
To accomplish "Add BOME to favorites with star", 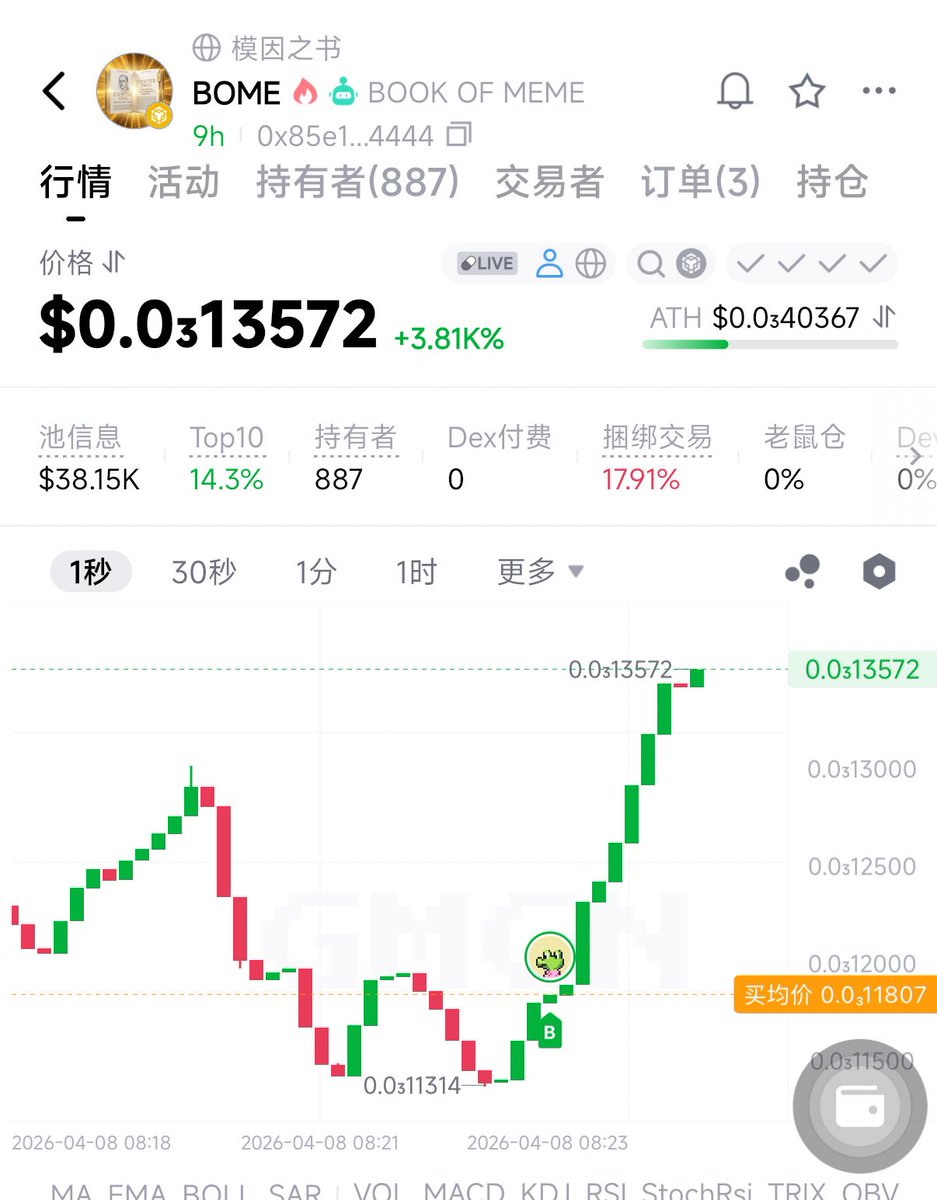I will click(807, 92).
